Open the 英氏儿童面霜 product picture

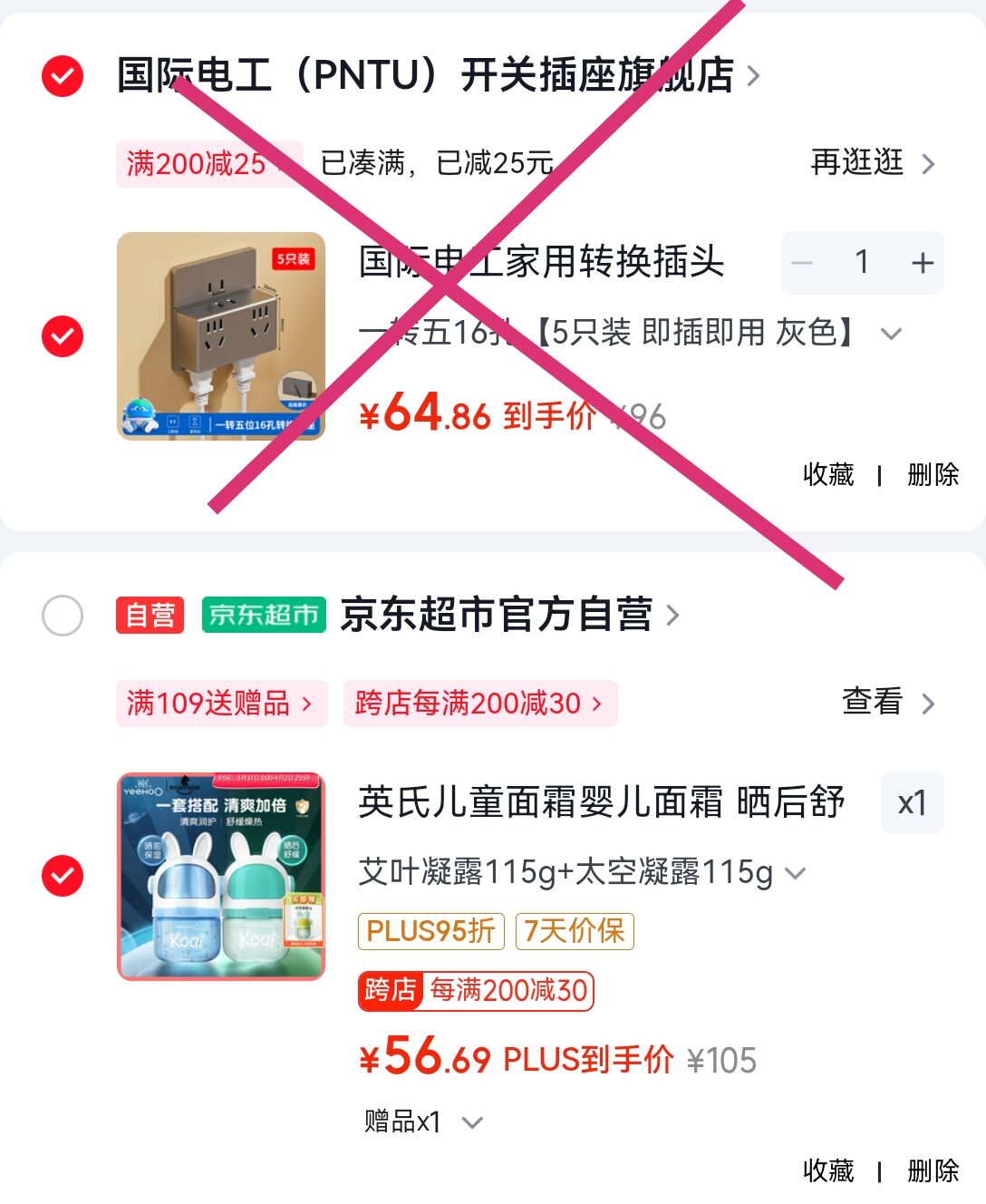(x=221, y=876)
